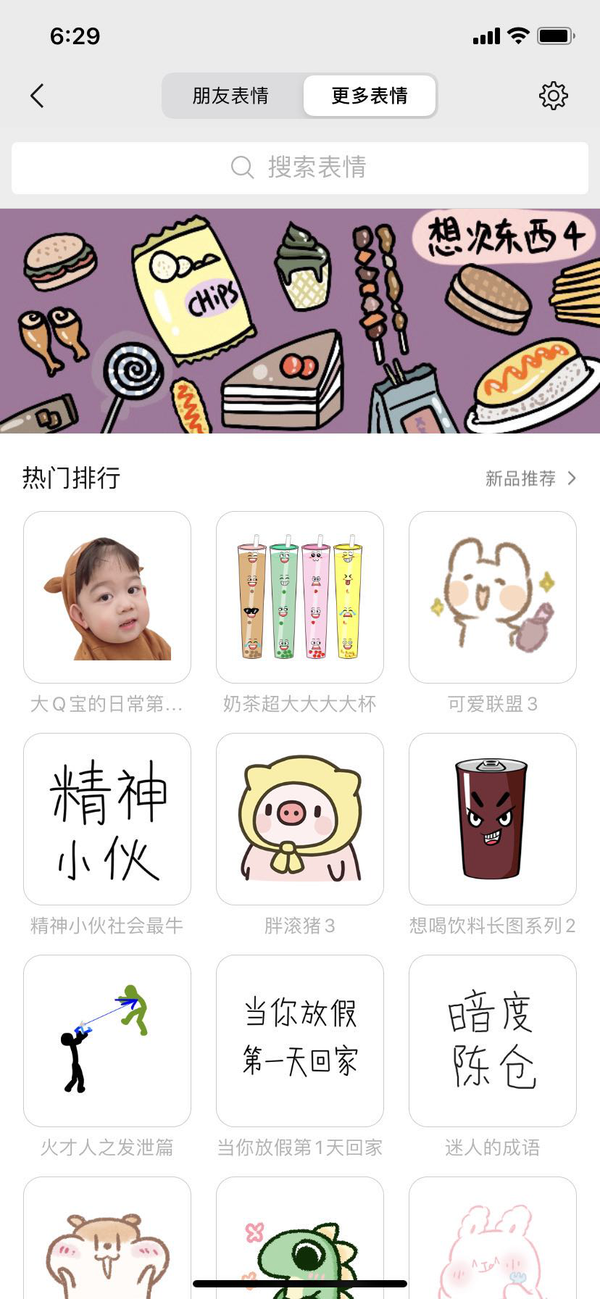Image resolution: width=600 pixels, height=1299 pixels.
Task: Open the 火才人之发泄篇 sticker pack
Action: 107,1041
